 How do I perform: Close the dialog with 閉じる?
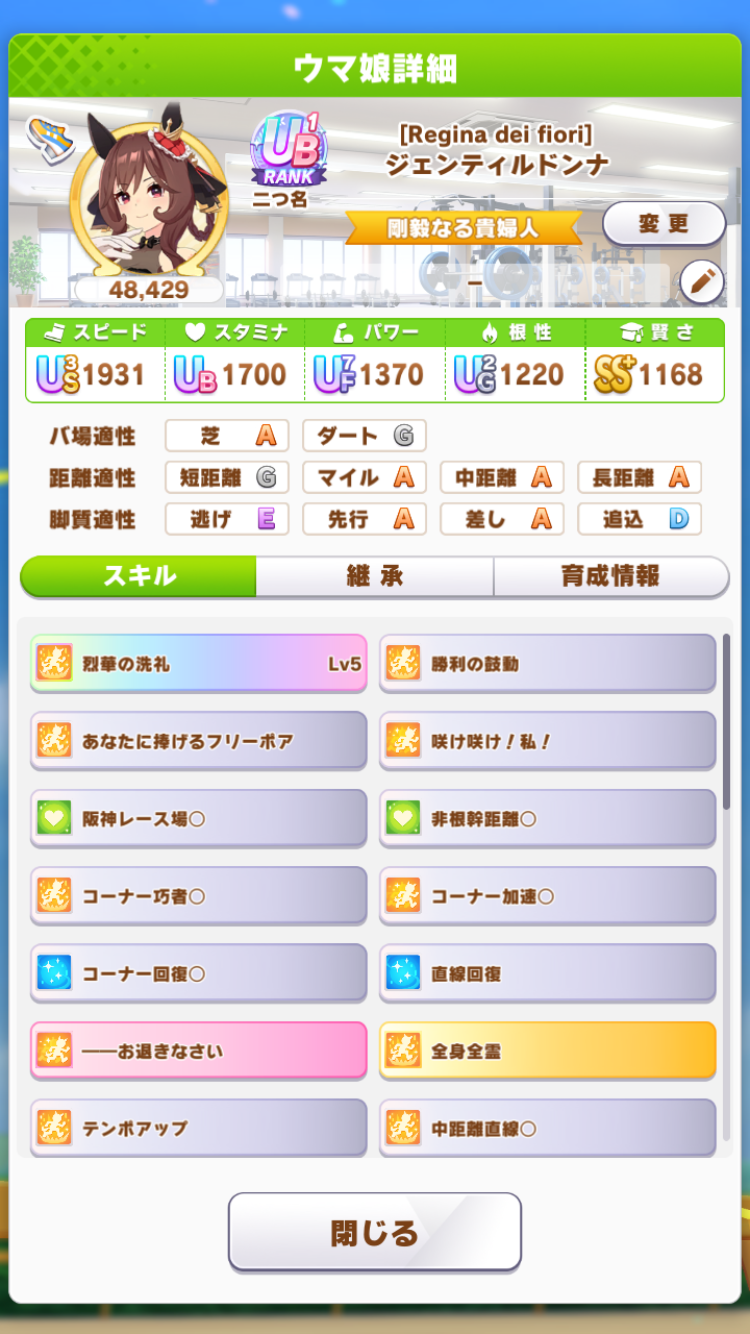coord(374,1231)
